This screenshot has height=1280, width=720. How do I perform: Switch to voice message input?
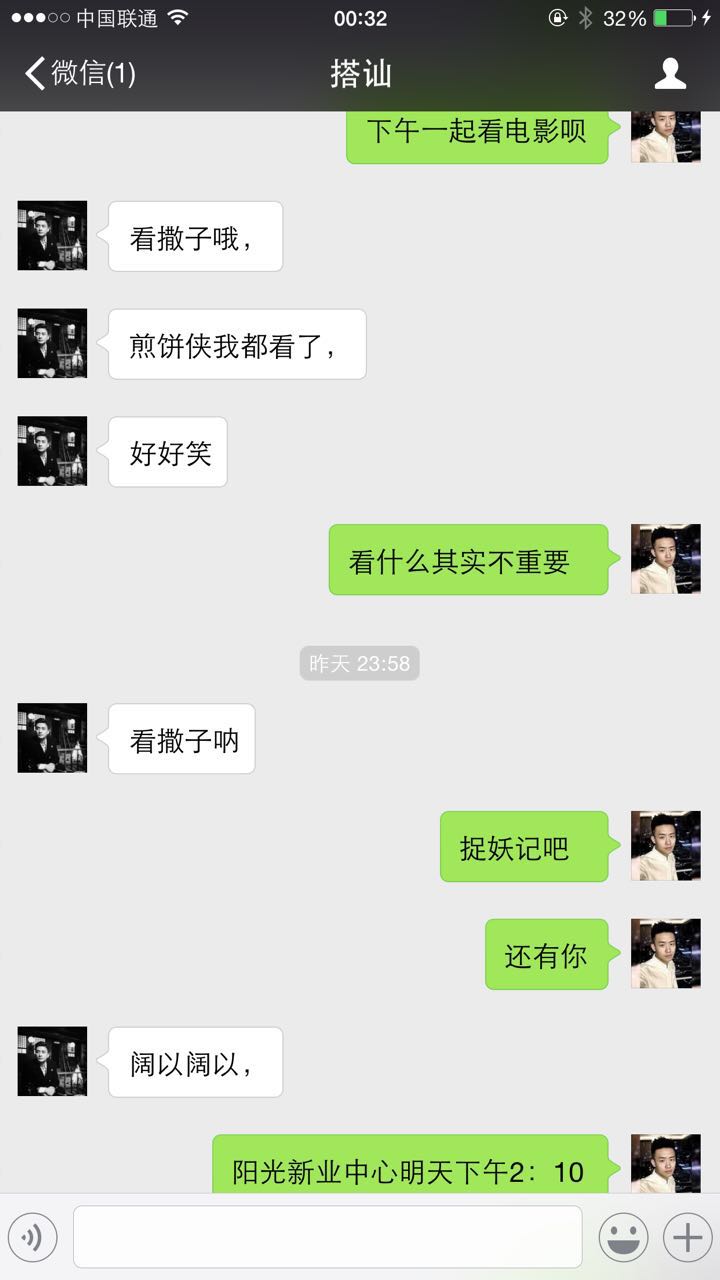click(32, 1238)
